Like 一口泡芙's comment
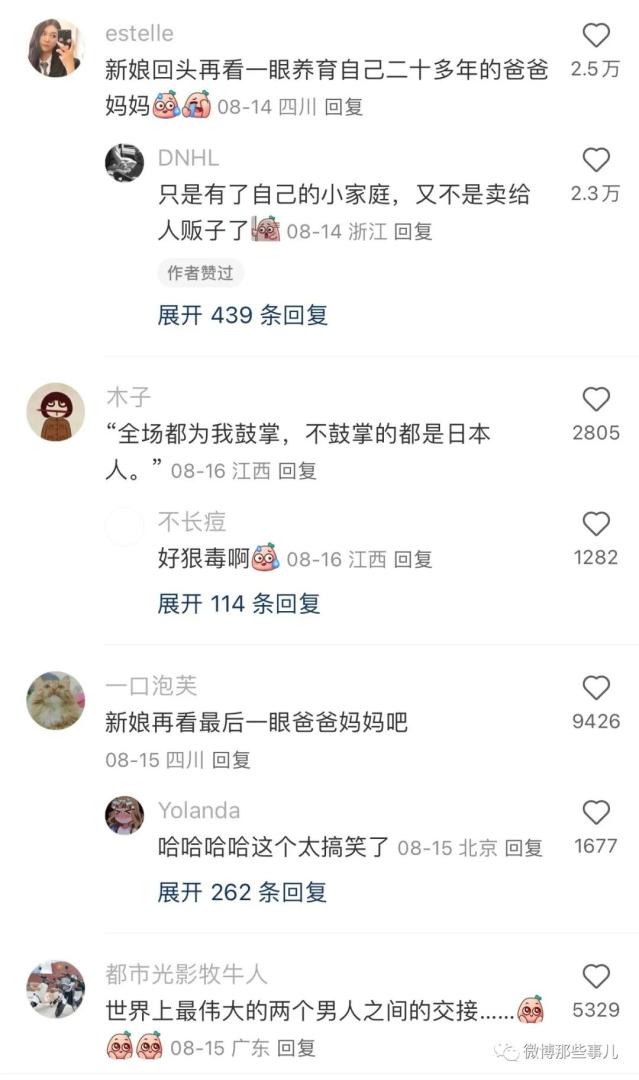This screenshot has height=1080, width=639. [596, 688]
